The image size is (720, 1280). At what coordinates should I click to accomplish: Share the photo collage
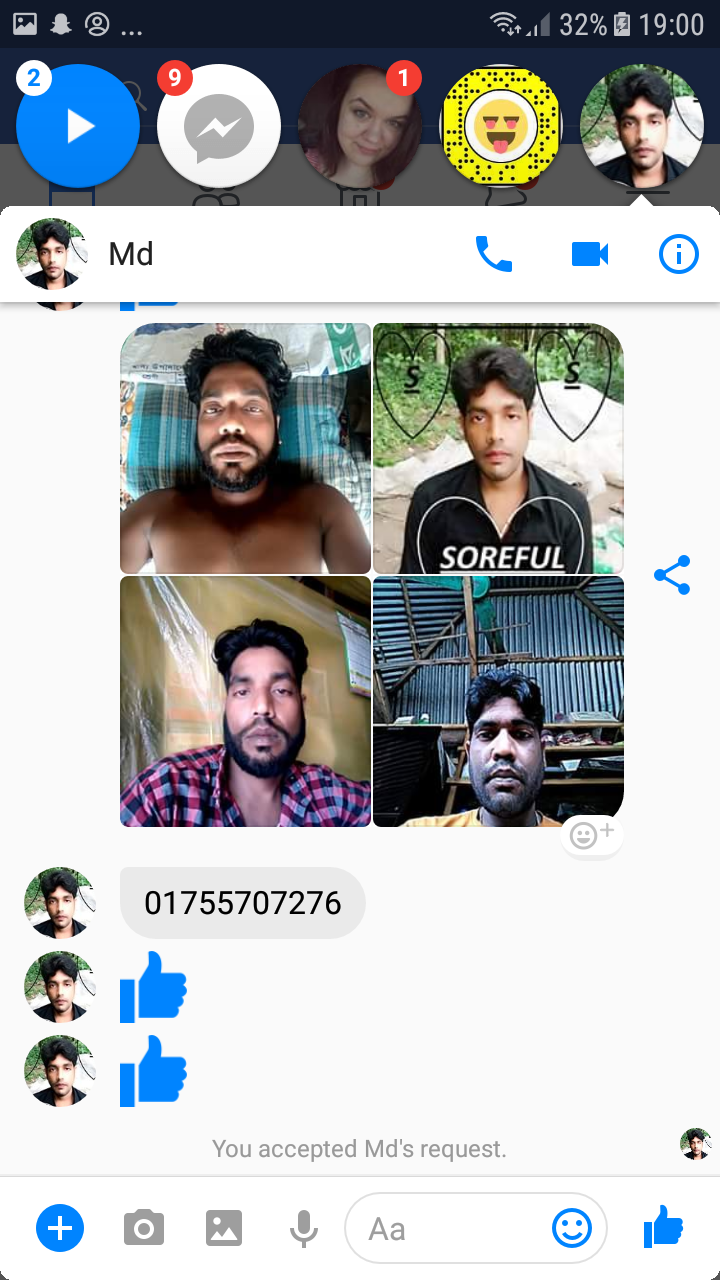(x=672, y=575)
